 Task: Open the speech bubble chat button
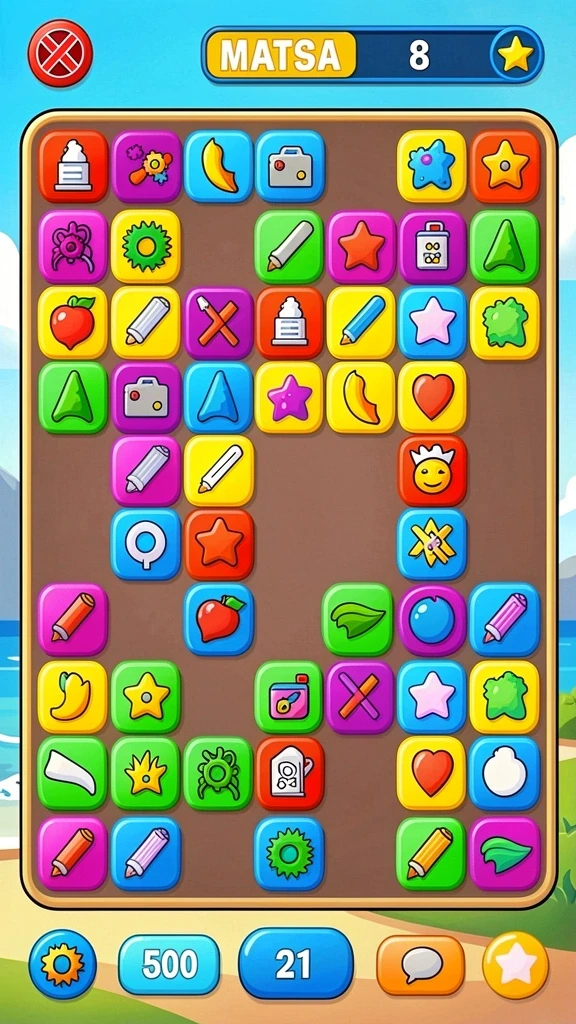click(421, 965)
